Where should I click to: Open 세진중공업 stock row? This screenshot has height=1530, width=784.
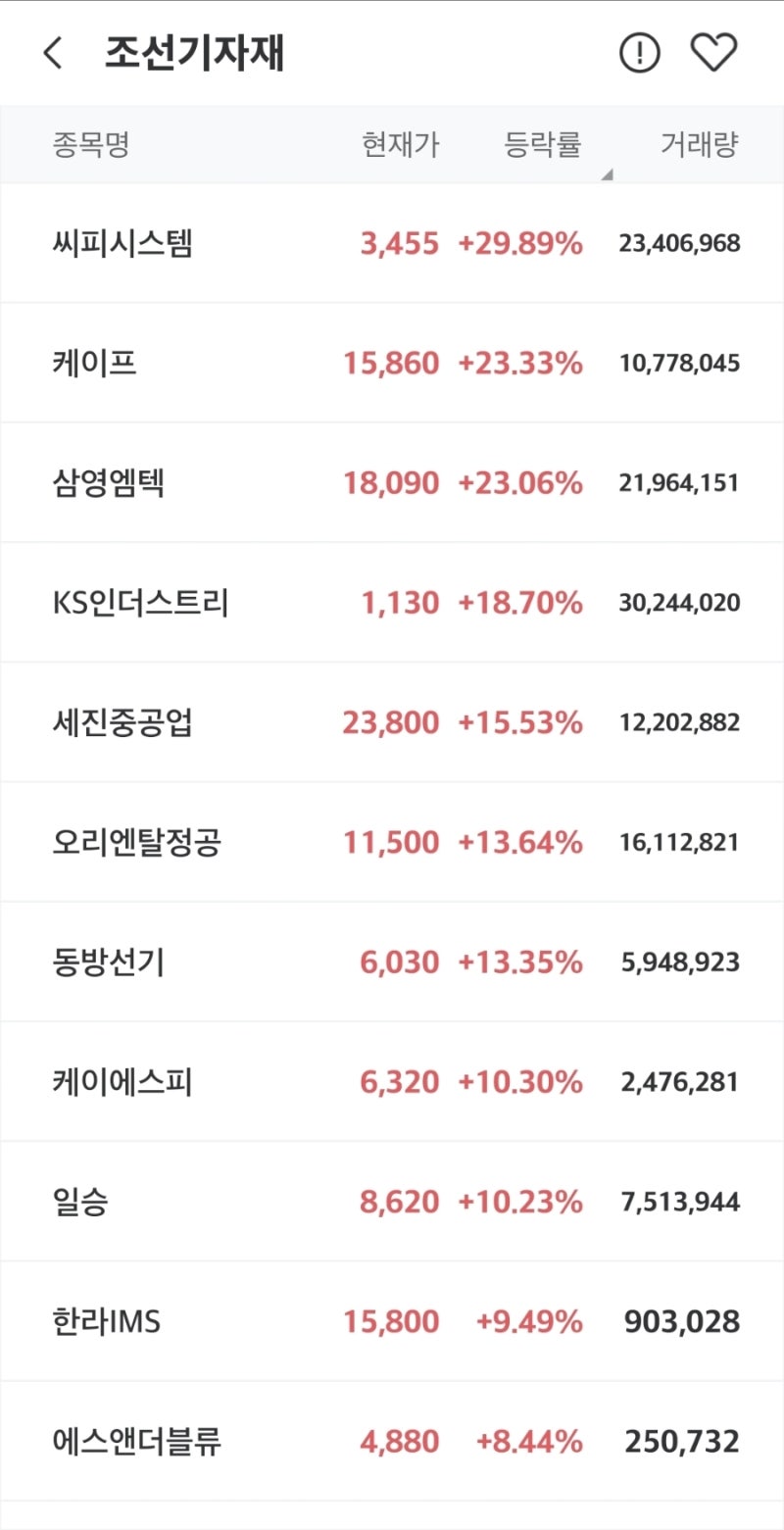[x=120, y=721]
